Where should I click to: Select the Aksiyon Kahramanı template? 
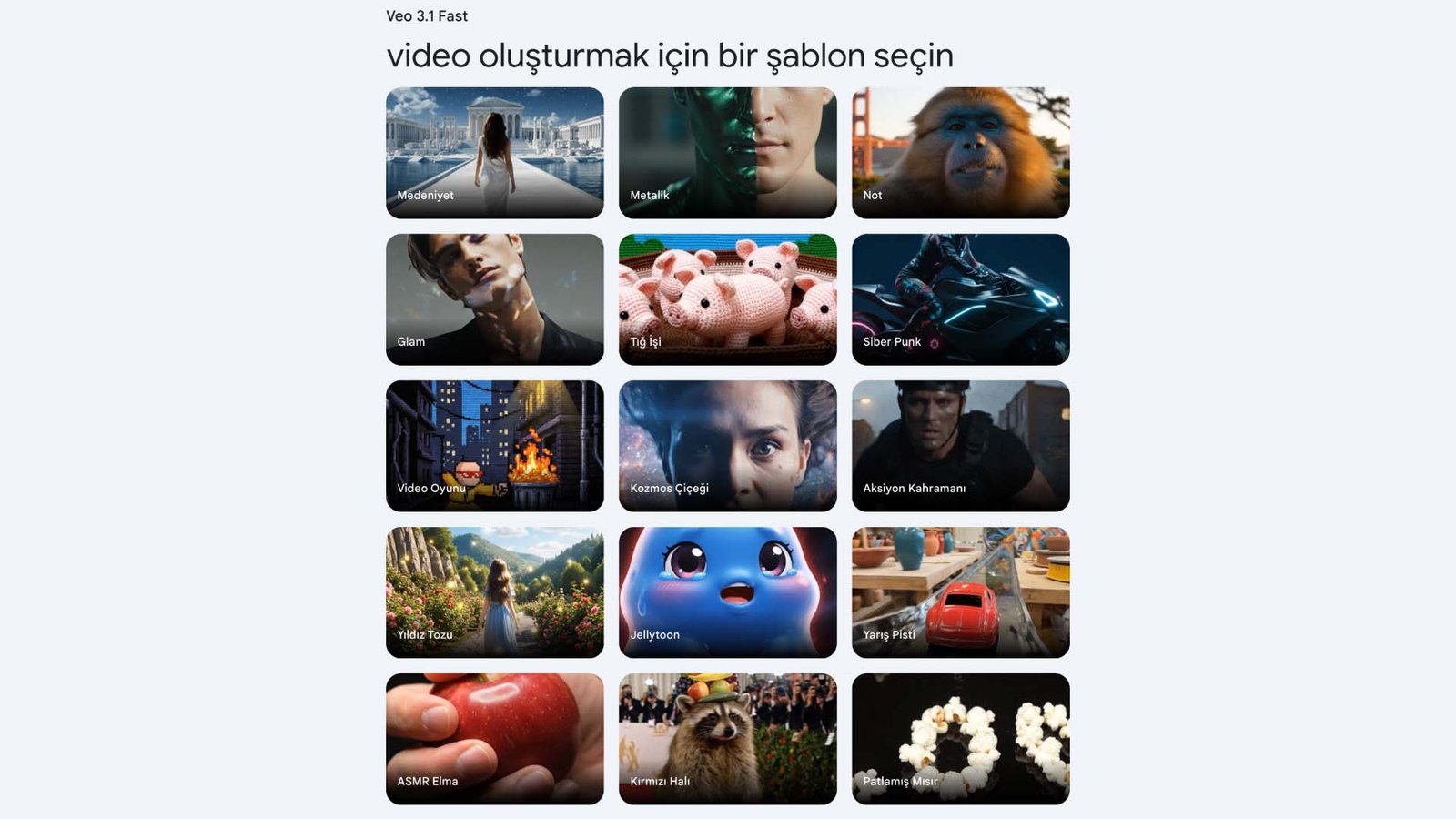pyautogui.click(x=960, y=445)
